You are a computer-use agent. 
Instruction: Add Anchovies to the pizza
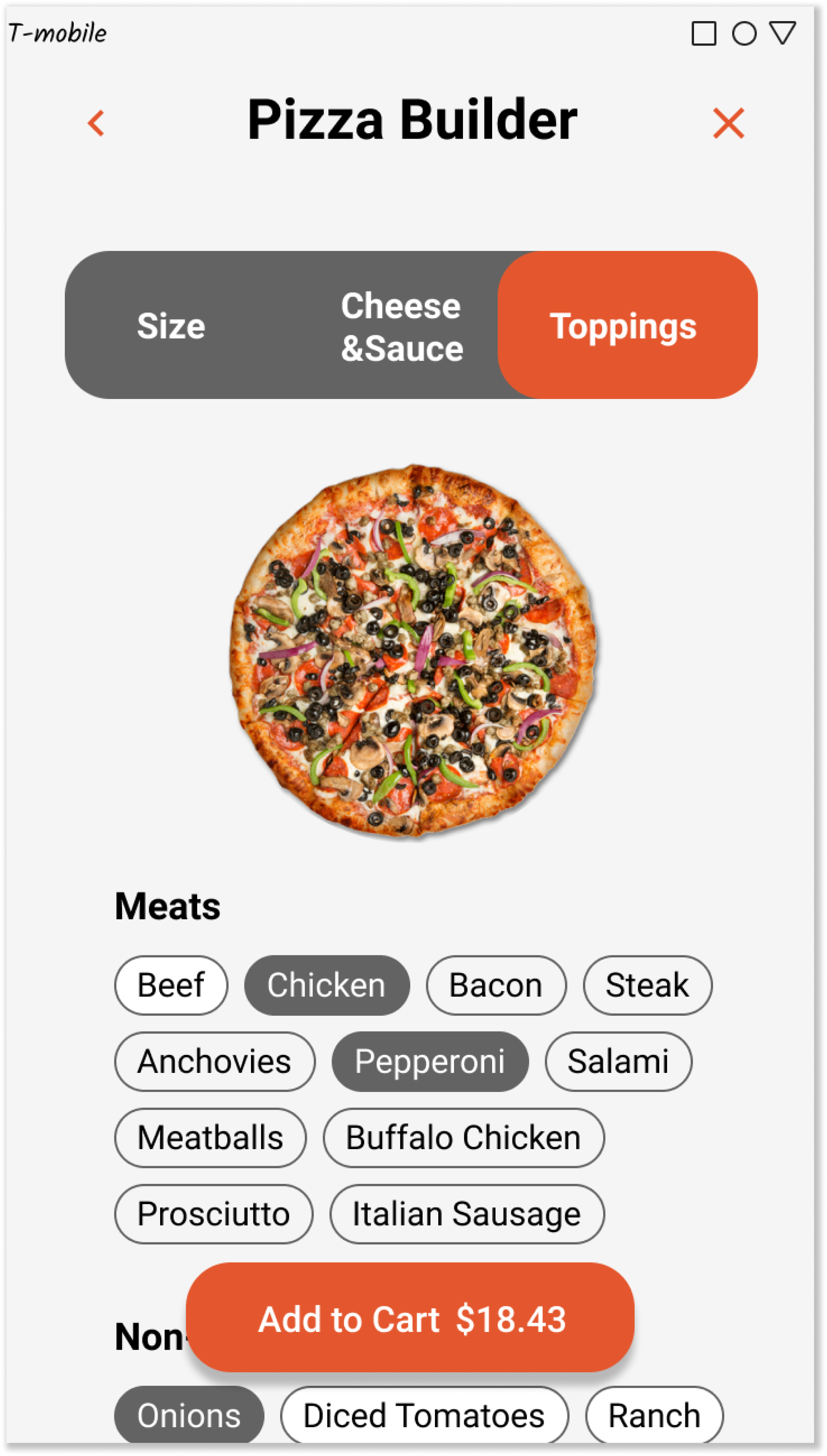pyautogui.click(x=214, y=1061)
